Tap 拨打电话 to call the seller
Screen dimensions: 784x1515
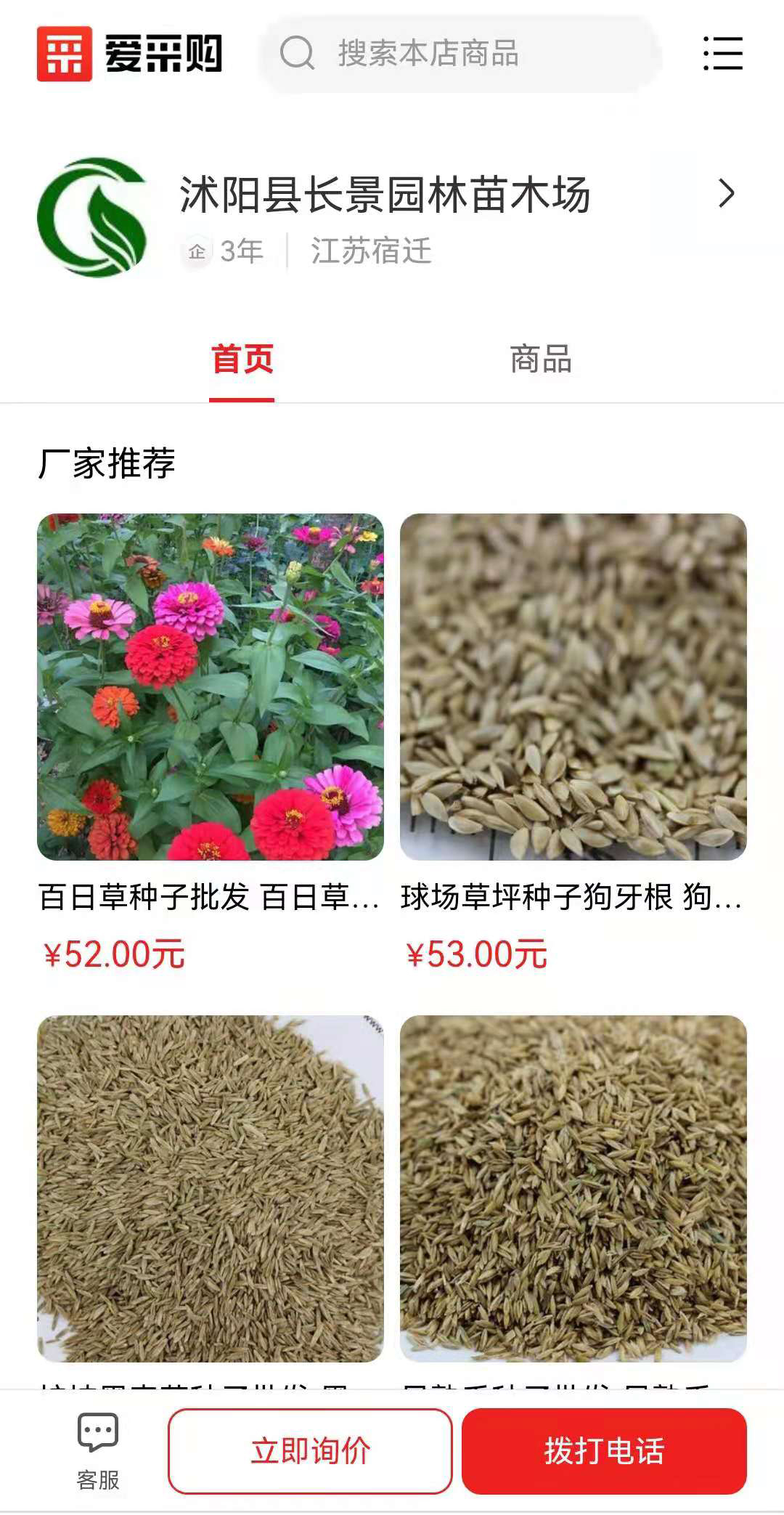(604, 1450)
